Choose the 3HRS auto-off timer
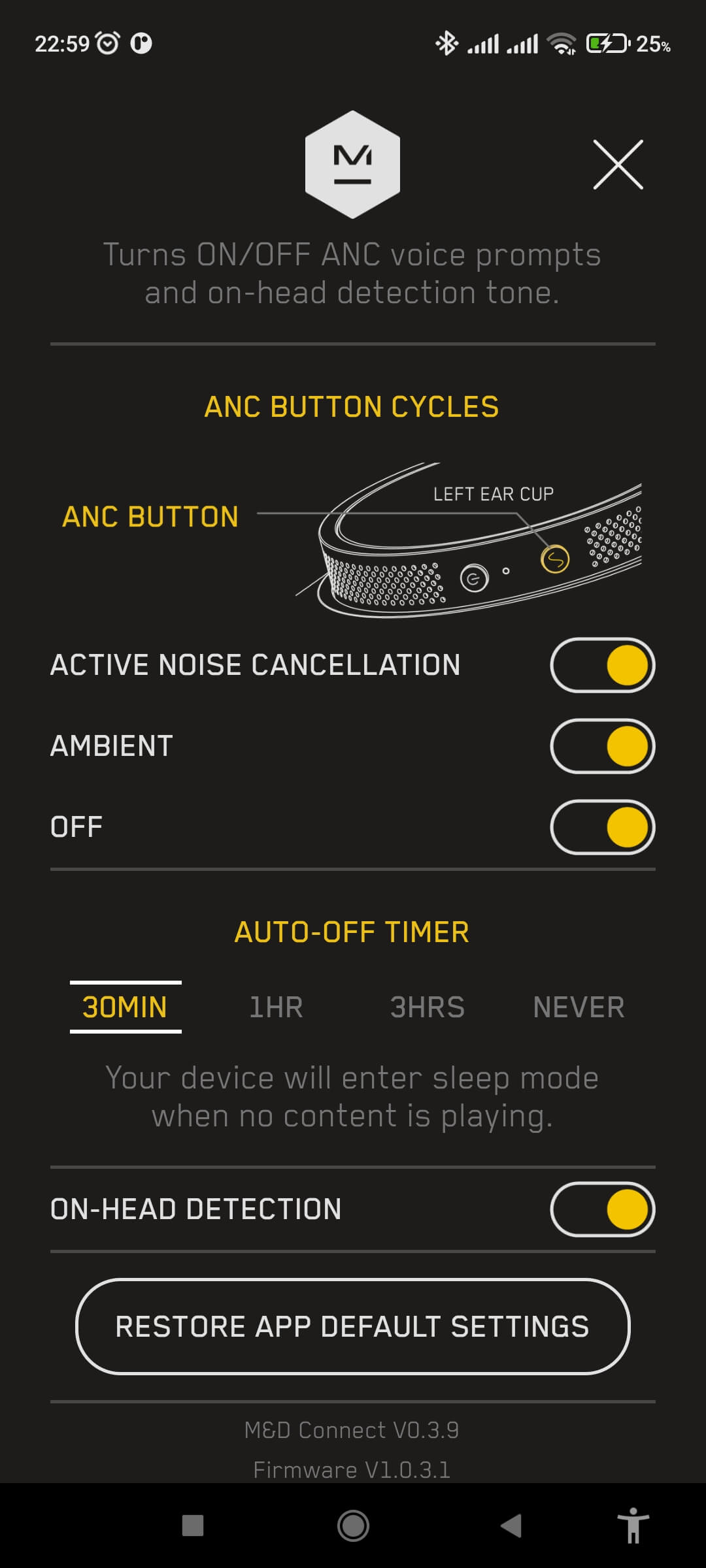The width and height of the screenshot is (706, 1568). [427, 1007]
